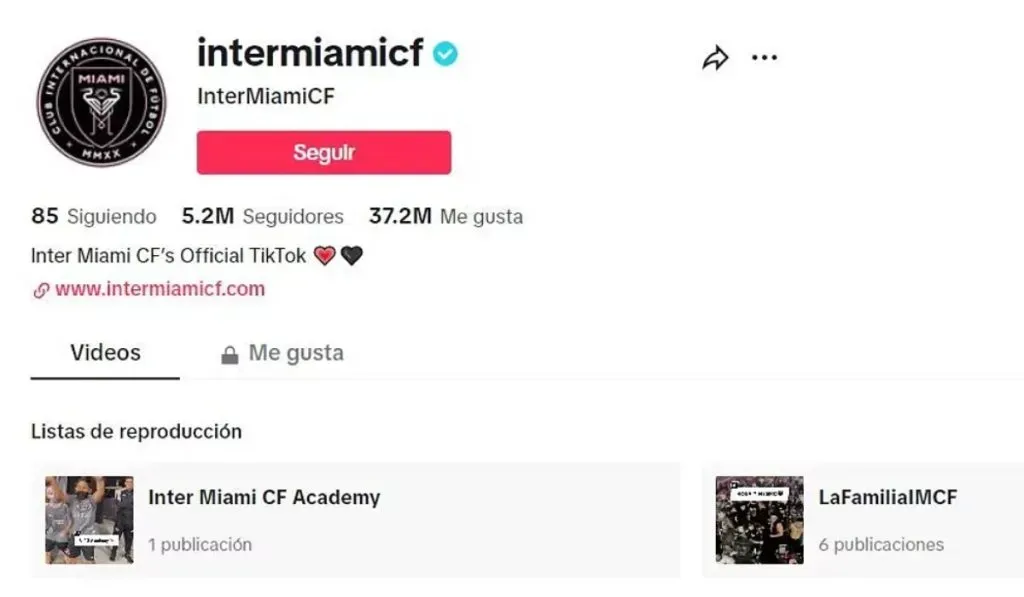Open the three-dot overflow menu
This screenshot has width=1024, height=597.
pos(764,58)
